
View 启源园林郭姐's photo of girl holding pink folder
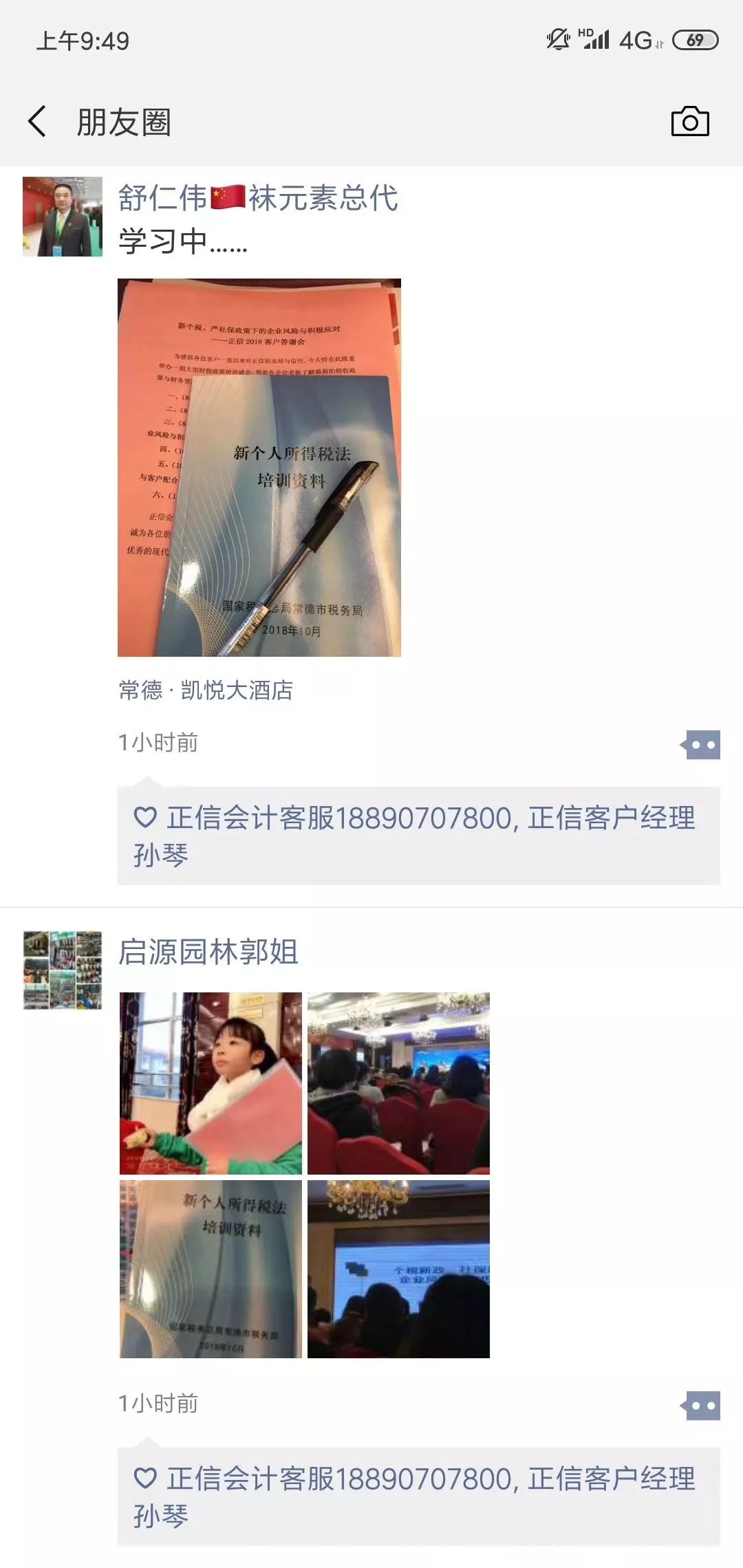coord(211,1083)
